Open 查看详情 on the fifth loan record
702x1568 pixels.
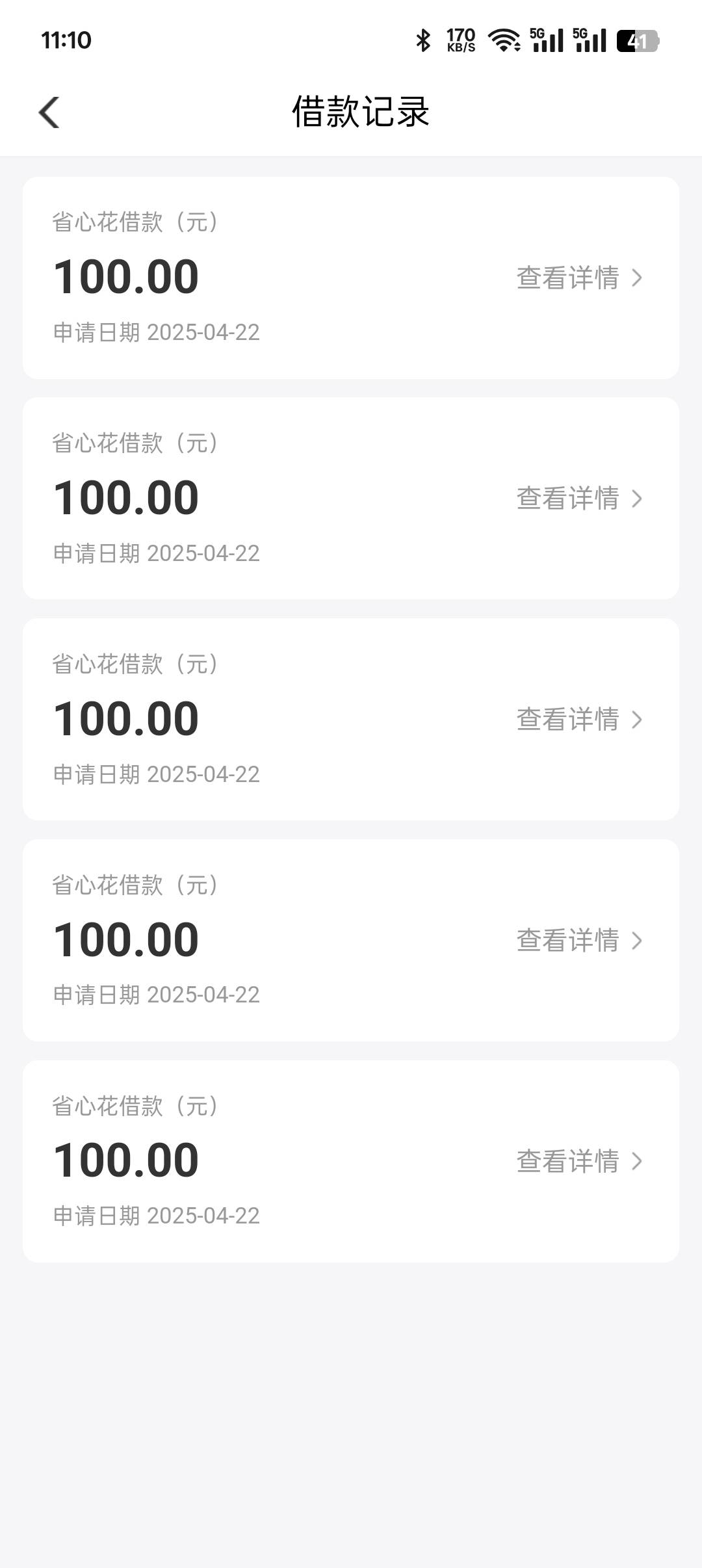579,1161
